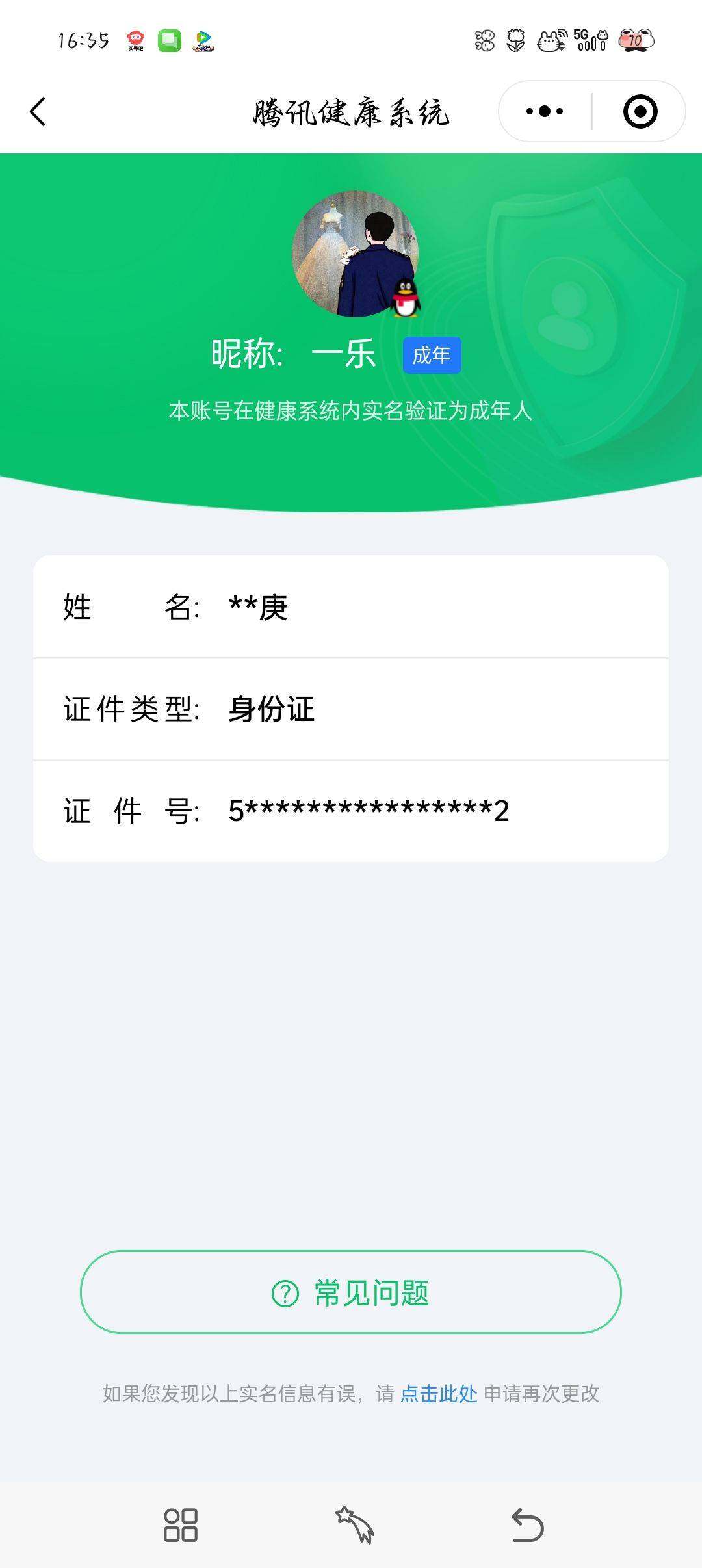
Task: Tap the green messaging icon in status bar
Action: click(x=169, y=39)
